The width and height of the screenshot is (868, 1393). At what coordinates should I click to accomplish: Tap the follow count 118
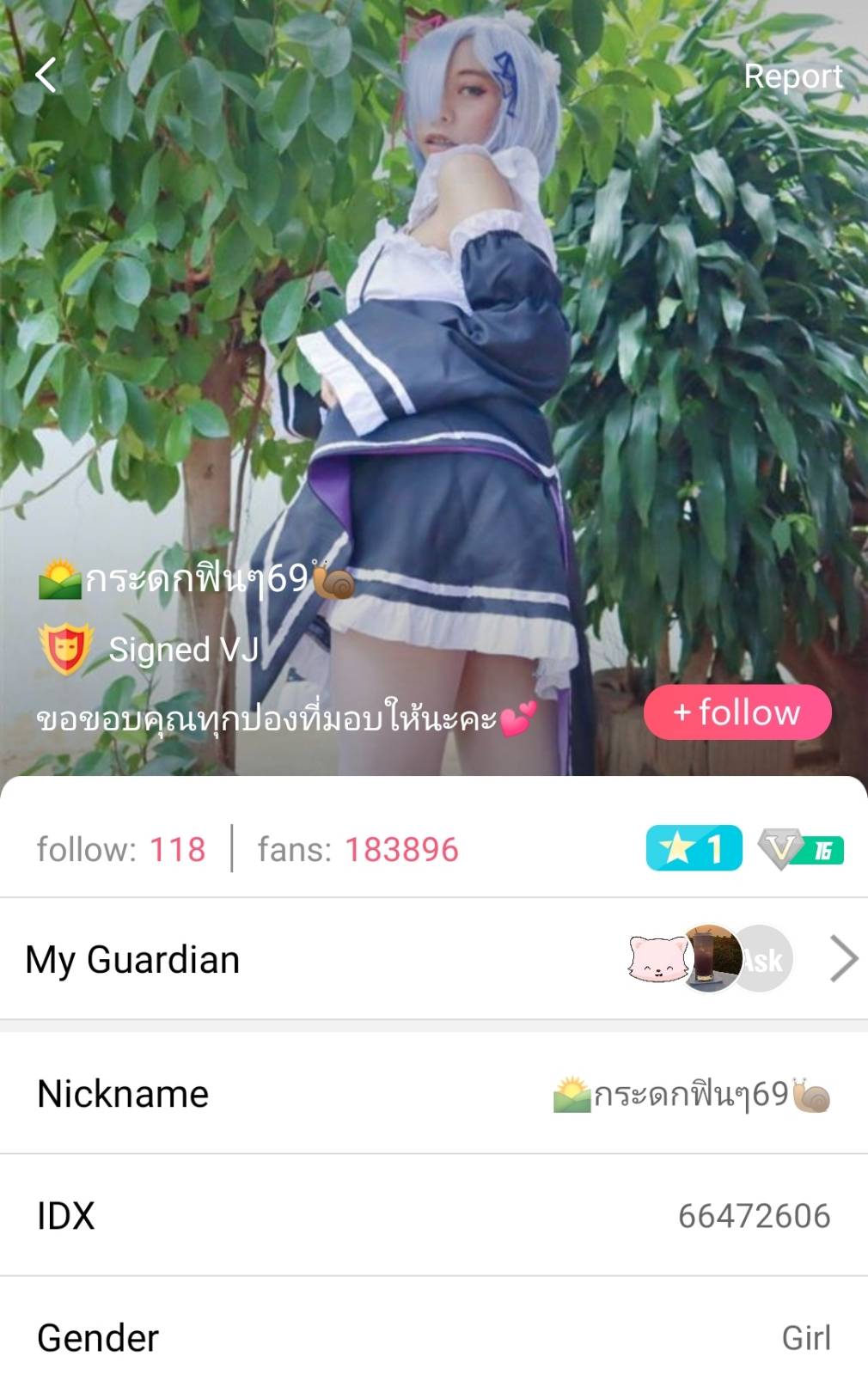[x=177, y=849]
